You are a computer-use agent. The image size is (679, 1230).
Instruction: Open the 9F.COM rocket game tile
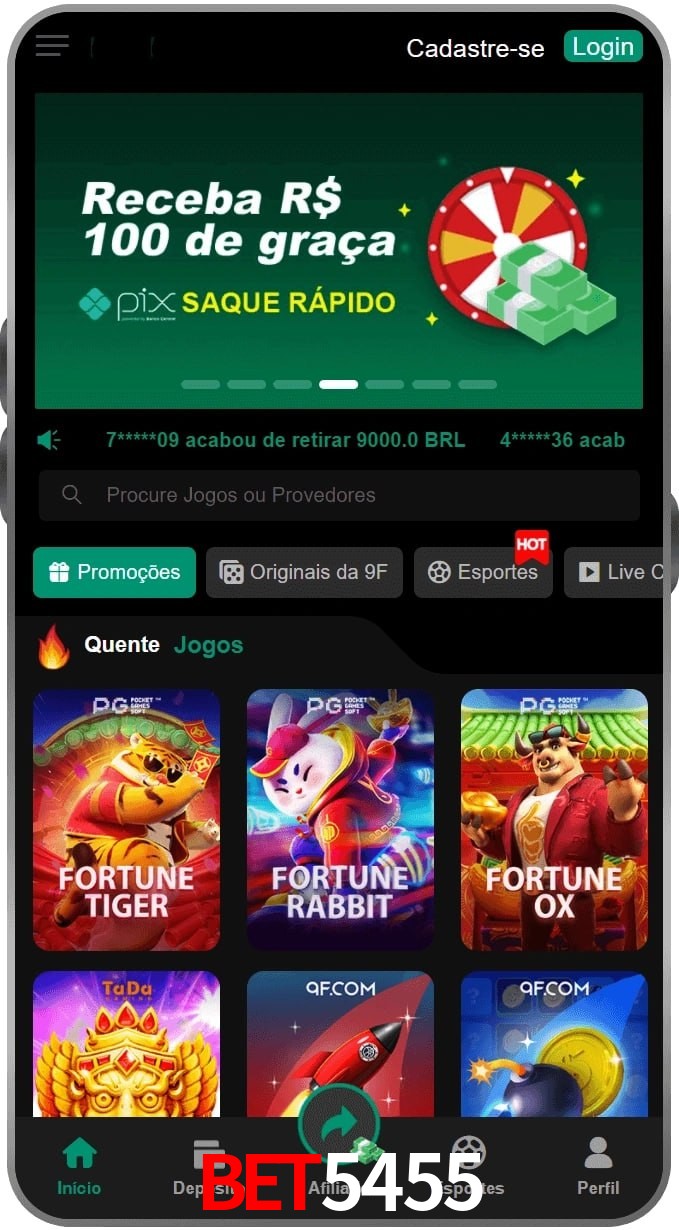[340, 1043]
